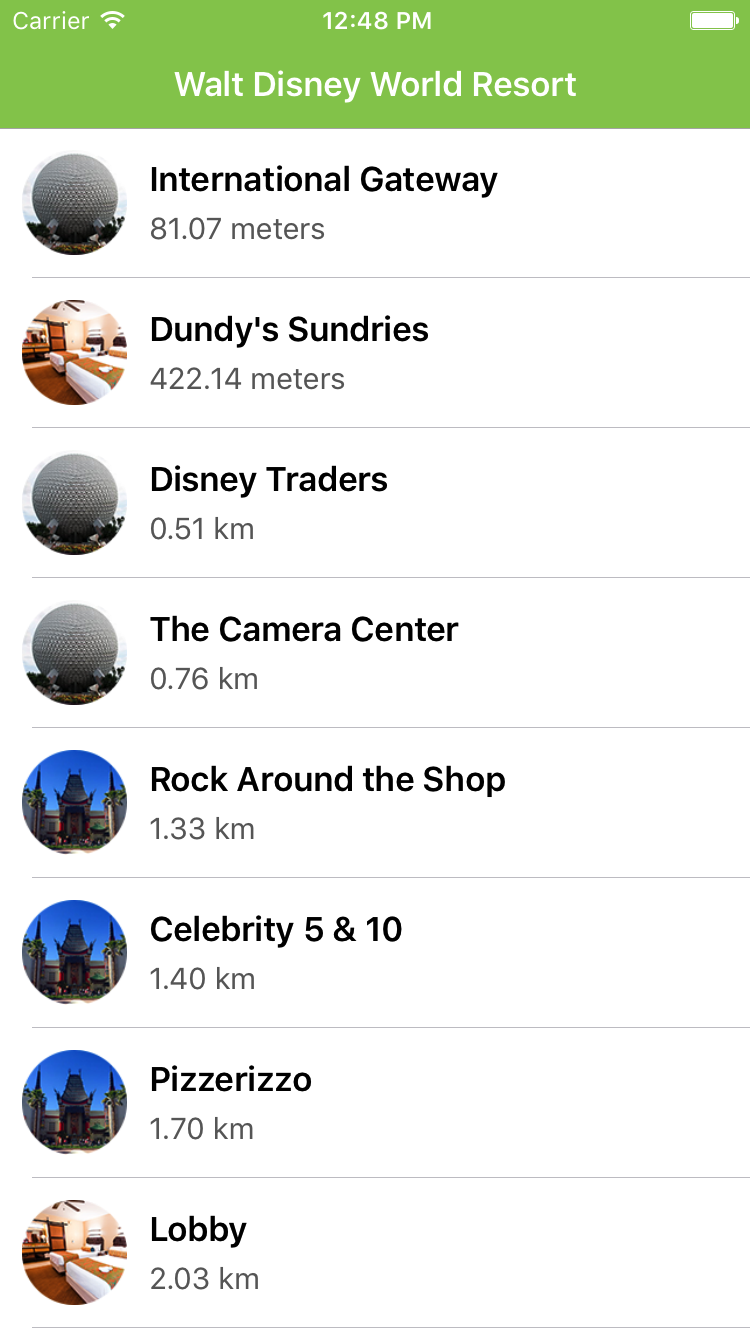The width and height of the screenshot is (750, 1334).
Task: Tap the hotel room image beside Lobby
Action: (x=74, y=1252)
